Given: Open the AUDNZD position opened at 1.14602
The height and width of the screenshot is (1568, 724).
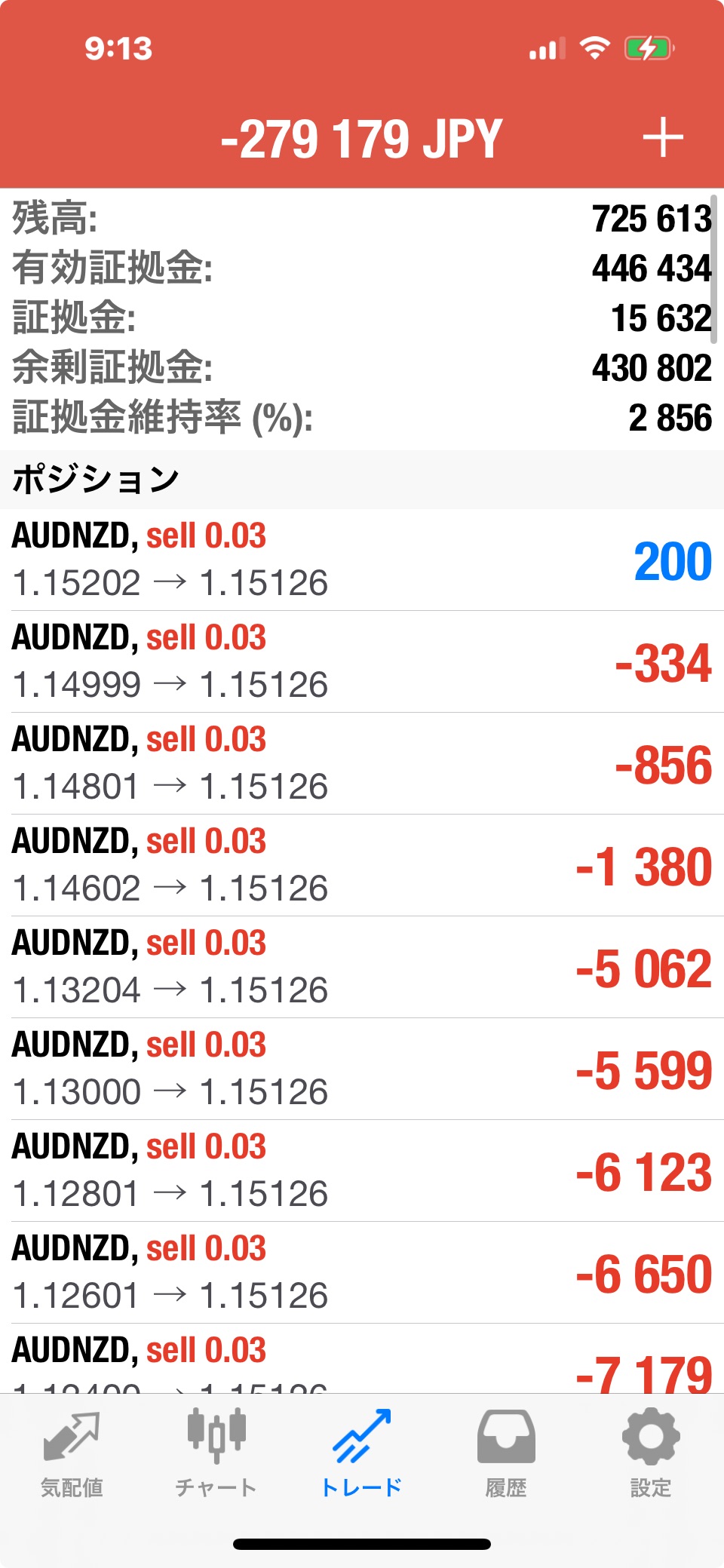Looking at the screenshot, I should point(362,865).
